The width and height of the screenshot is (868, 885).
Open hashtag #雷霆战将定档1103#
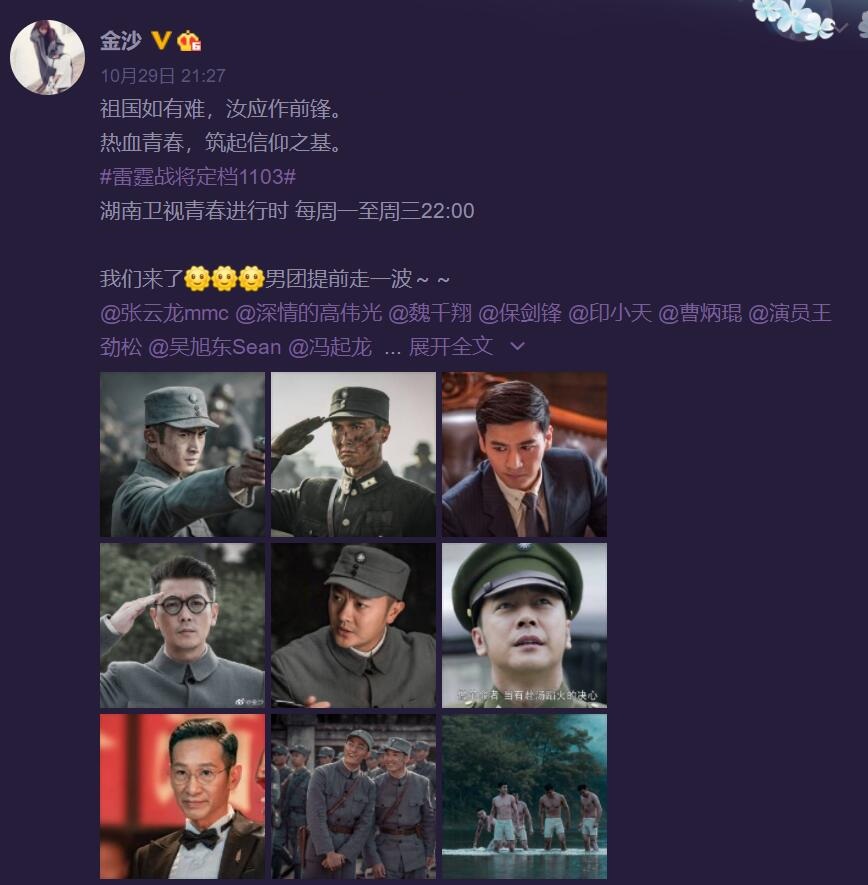(x=198, y=177)
